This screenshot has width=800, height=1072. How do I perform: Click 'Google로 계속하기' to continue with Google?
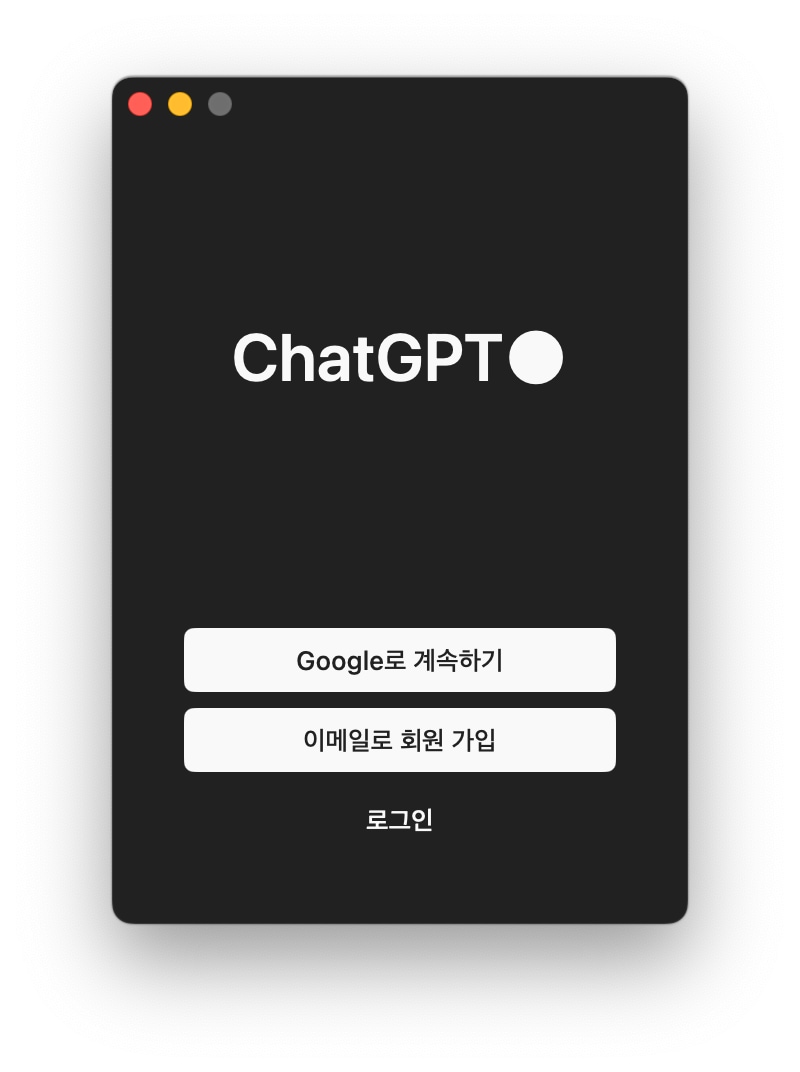pos(400,660)
